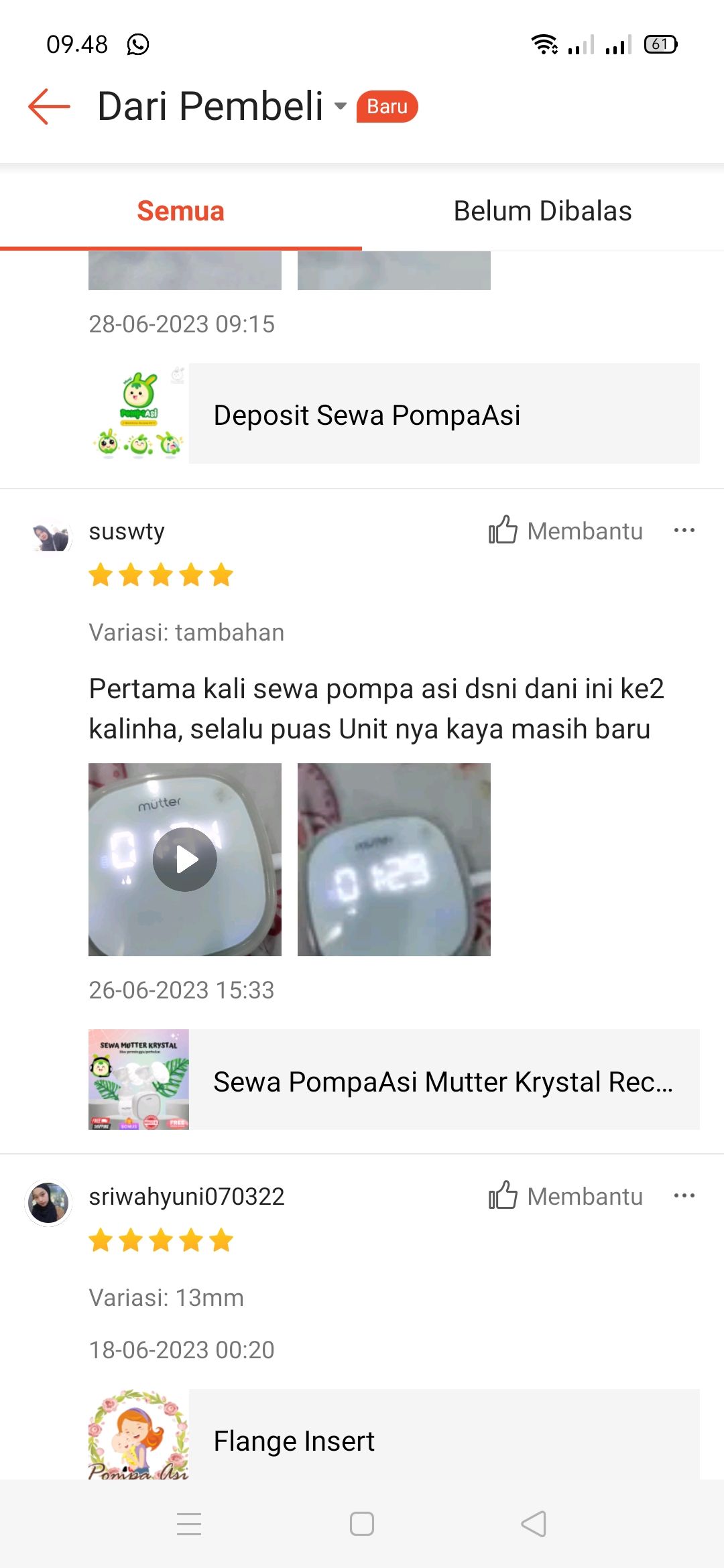Viewport: 724px width, 1568px height.
Task: View suswty's profile picture
Action: click(51, 537)
